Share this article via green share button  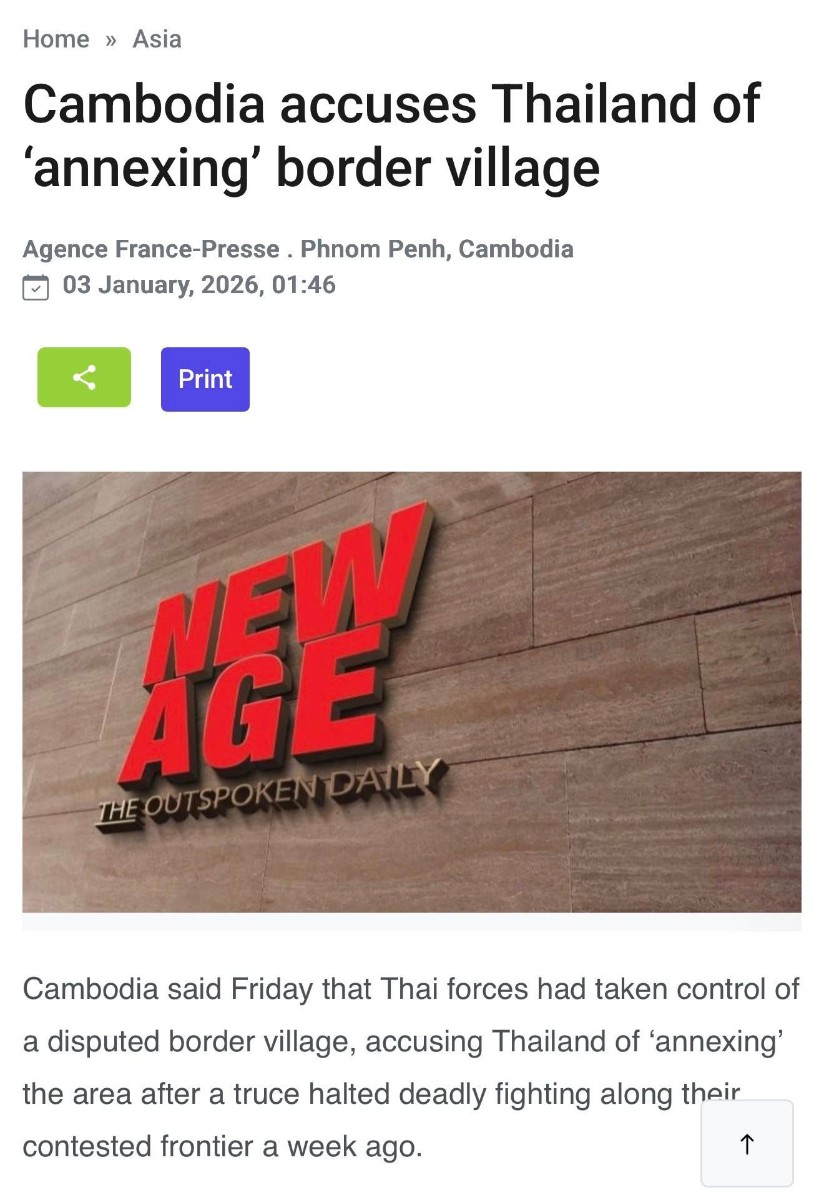[x=84, y=377]
